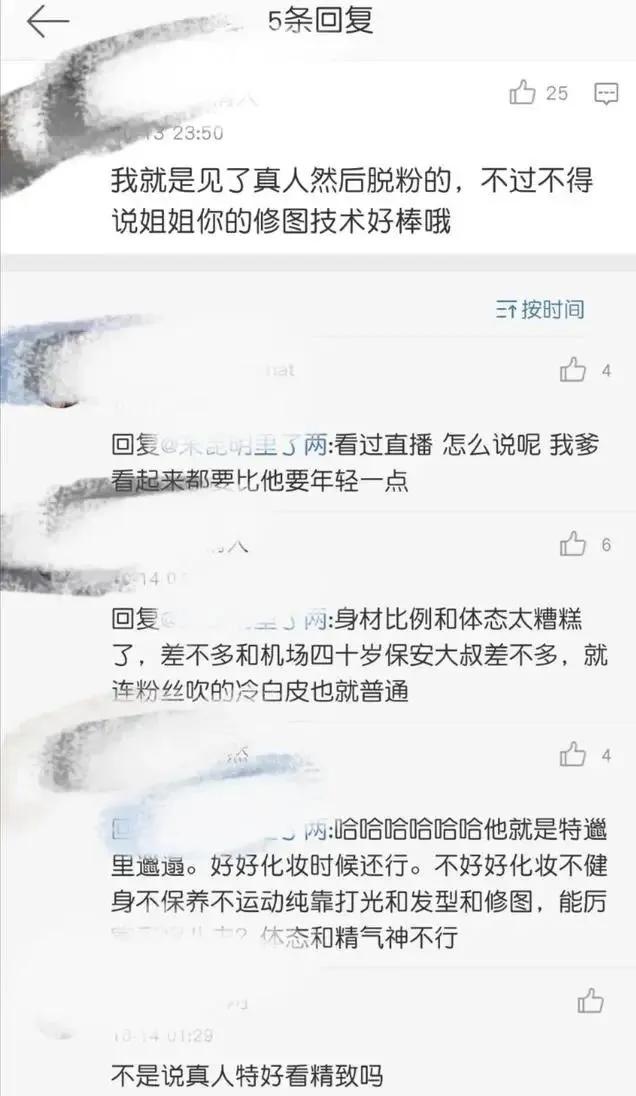Open reply icon on the main comment
Viewport: 636px width, 1096px height.
(x=606, y=94)
